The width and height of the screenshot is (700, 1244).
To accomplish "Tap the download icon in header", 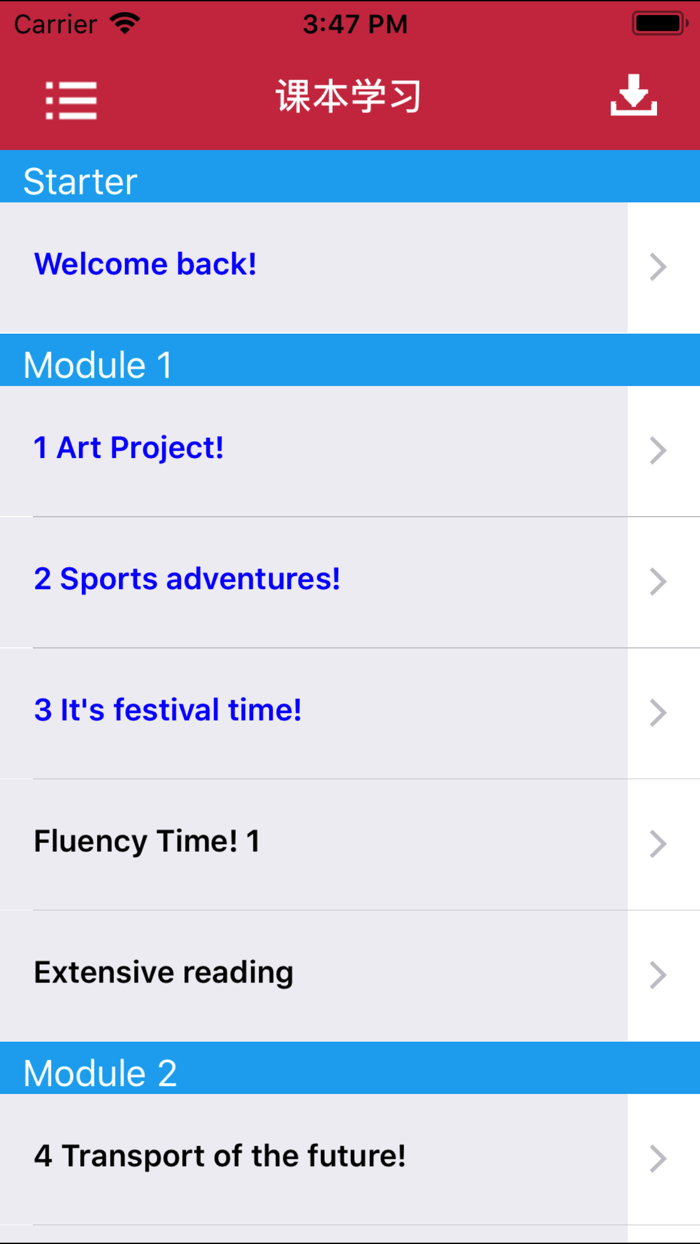I will [x=634, y=96].
